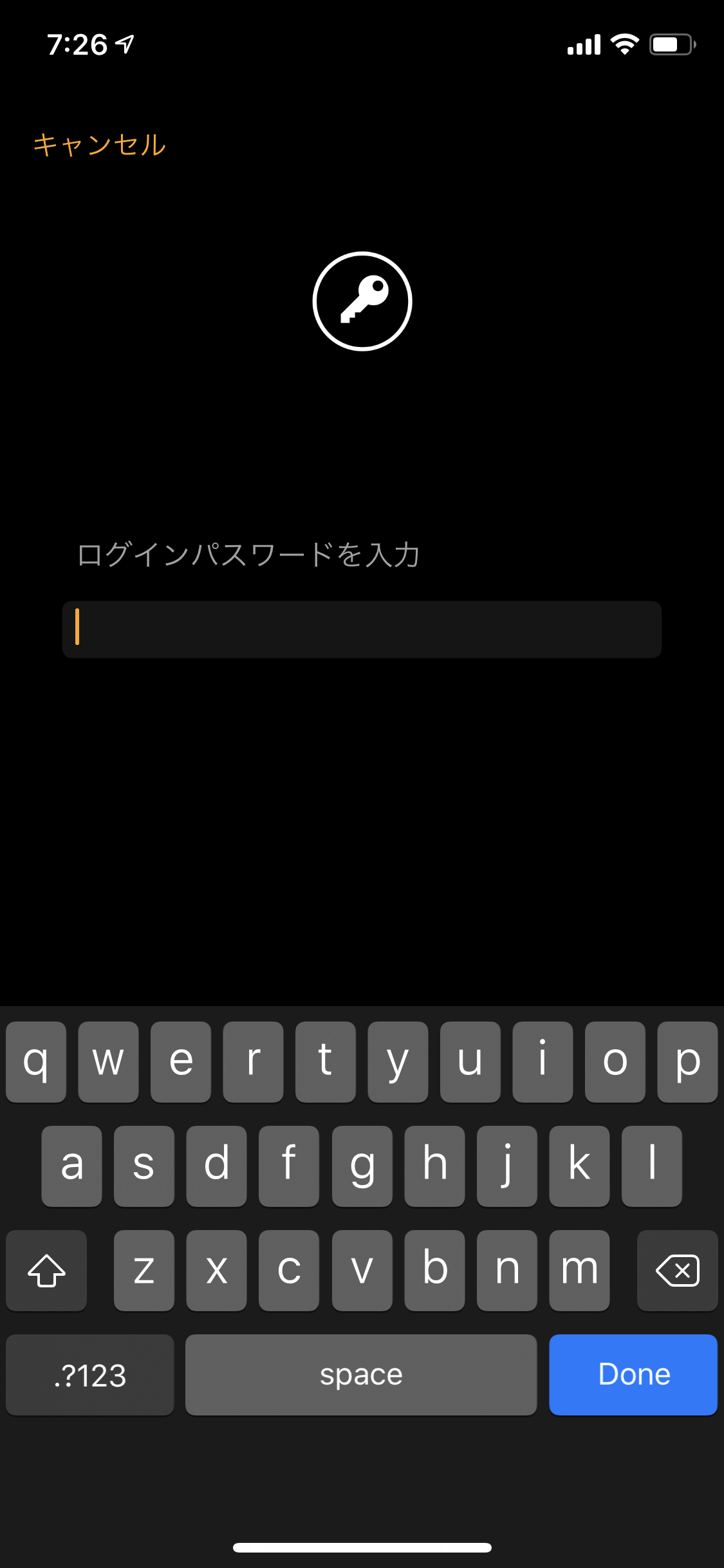Screen dimensions: 724x1568
Task: Tap キャンセル to cancel login
Action: coord(100,145)
